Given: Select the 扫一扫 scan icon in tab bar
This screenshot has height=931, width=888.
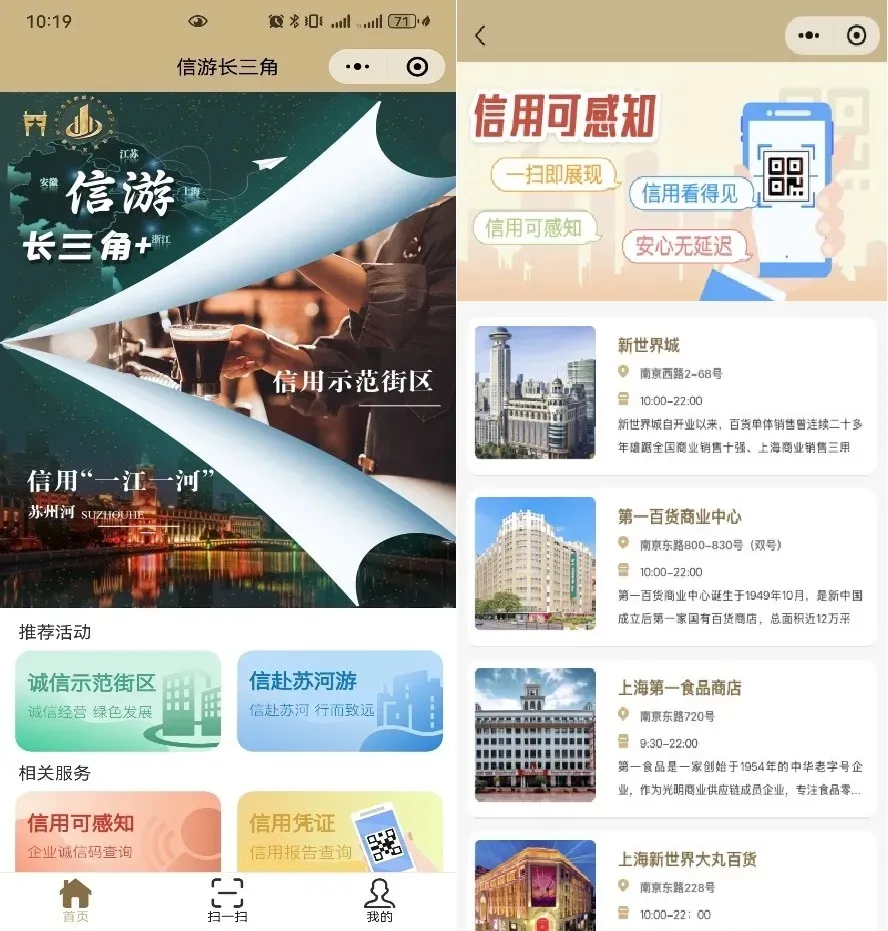Looking at the screenshot, I should (227, 898).
